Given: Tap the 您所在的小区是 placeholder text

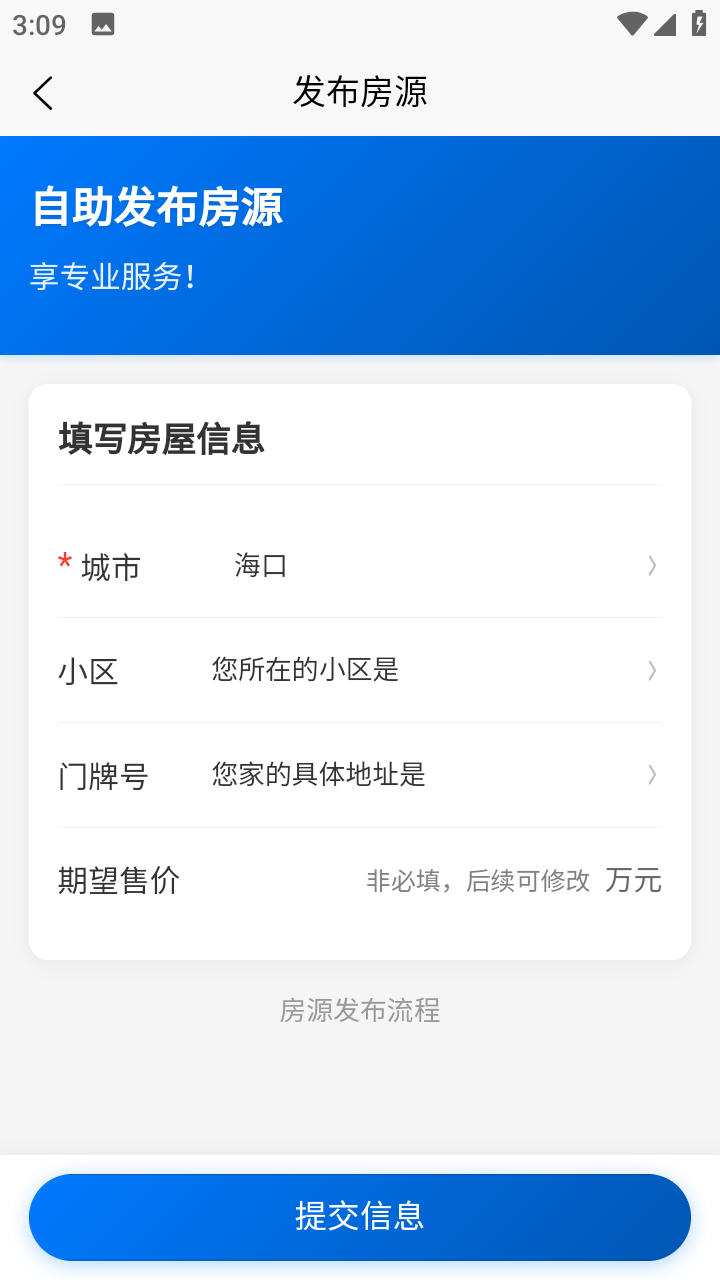Looking at the screenshot, I should tap(303, 670).
